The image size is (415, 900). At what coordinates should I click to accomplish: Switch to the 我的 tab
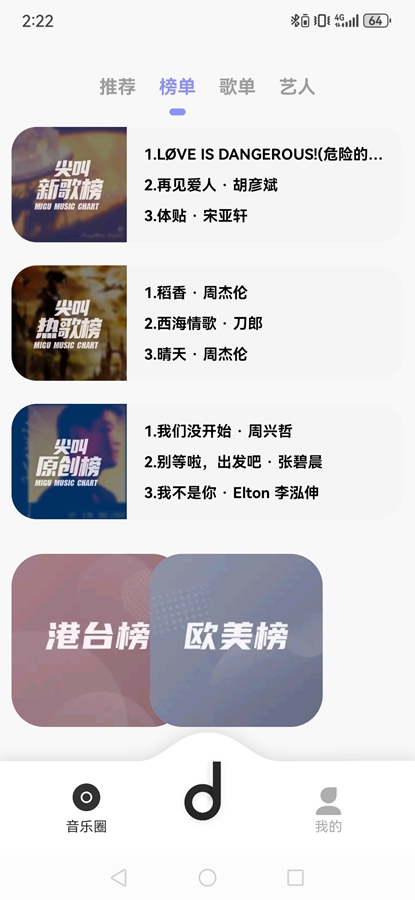click(328, 810)
